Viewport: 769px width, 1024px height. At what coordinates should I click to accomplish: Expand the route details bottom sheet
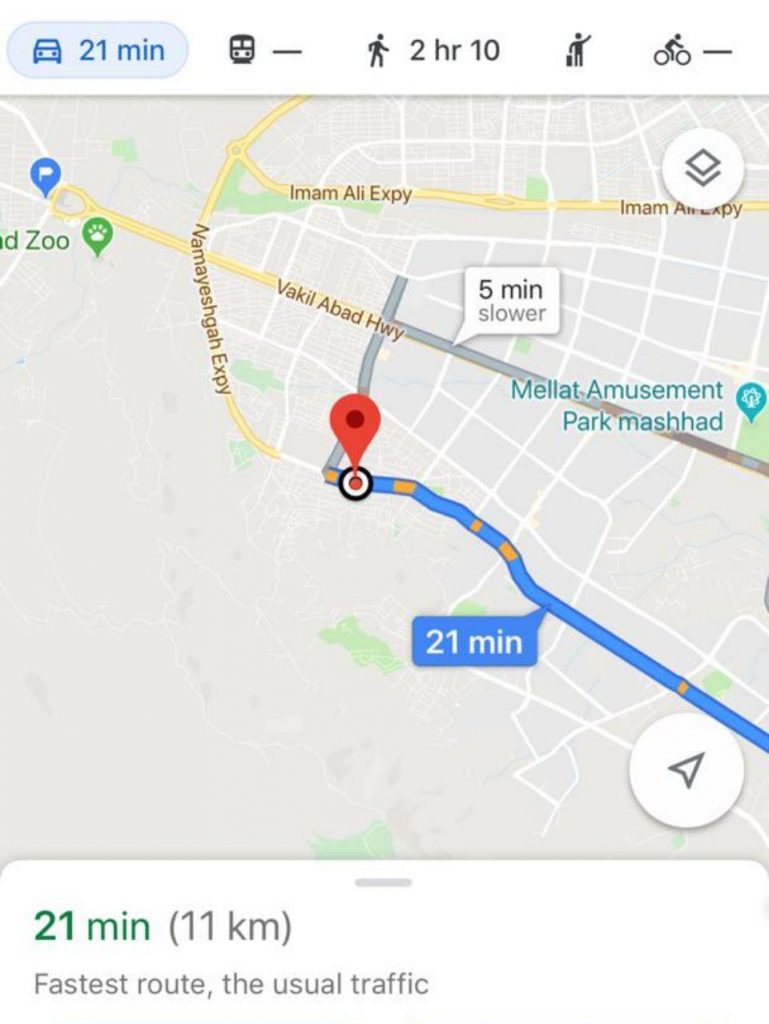383,882
